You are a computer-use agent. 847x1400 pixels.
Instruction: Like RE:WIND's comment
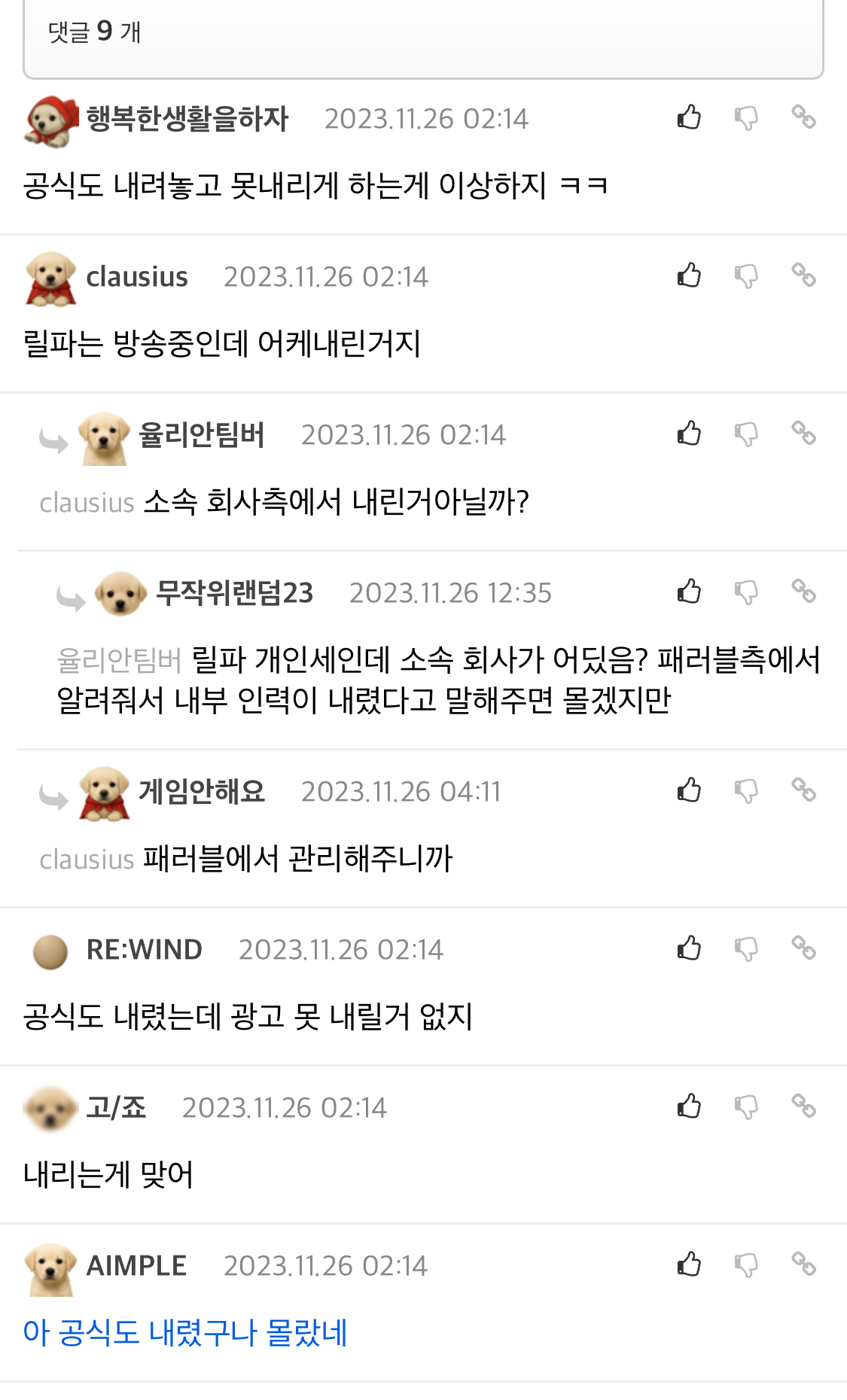(689, 948)
